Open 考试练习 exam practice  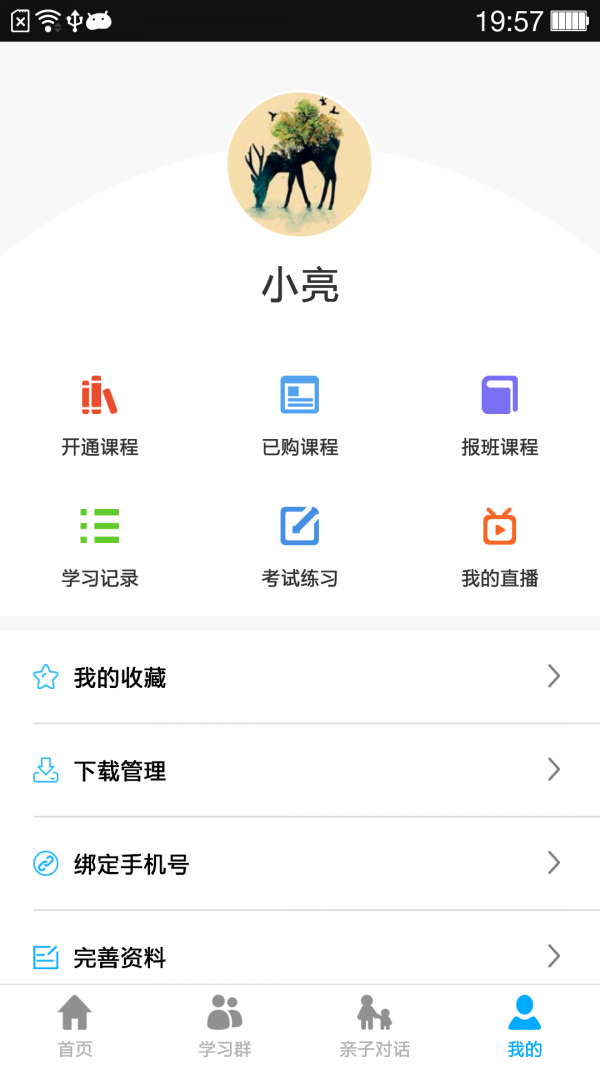coord(300,546)
